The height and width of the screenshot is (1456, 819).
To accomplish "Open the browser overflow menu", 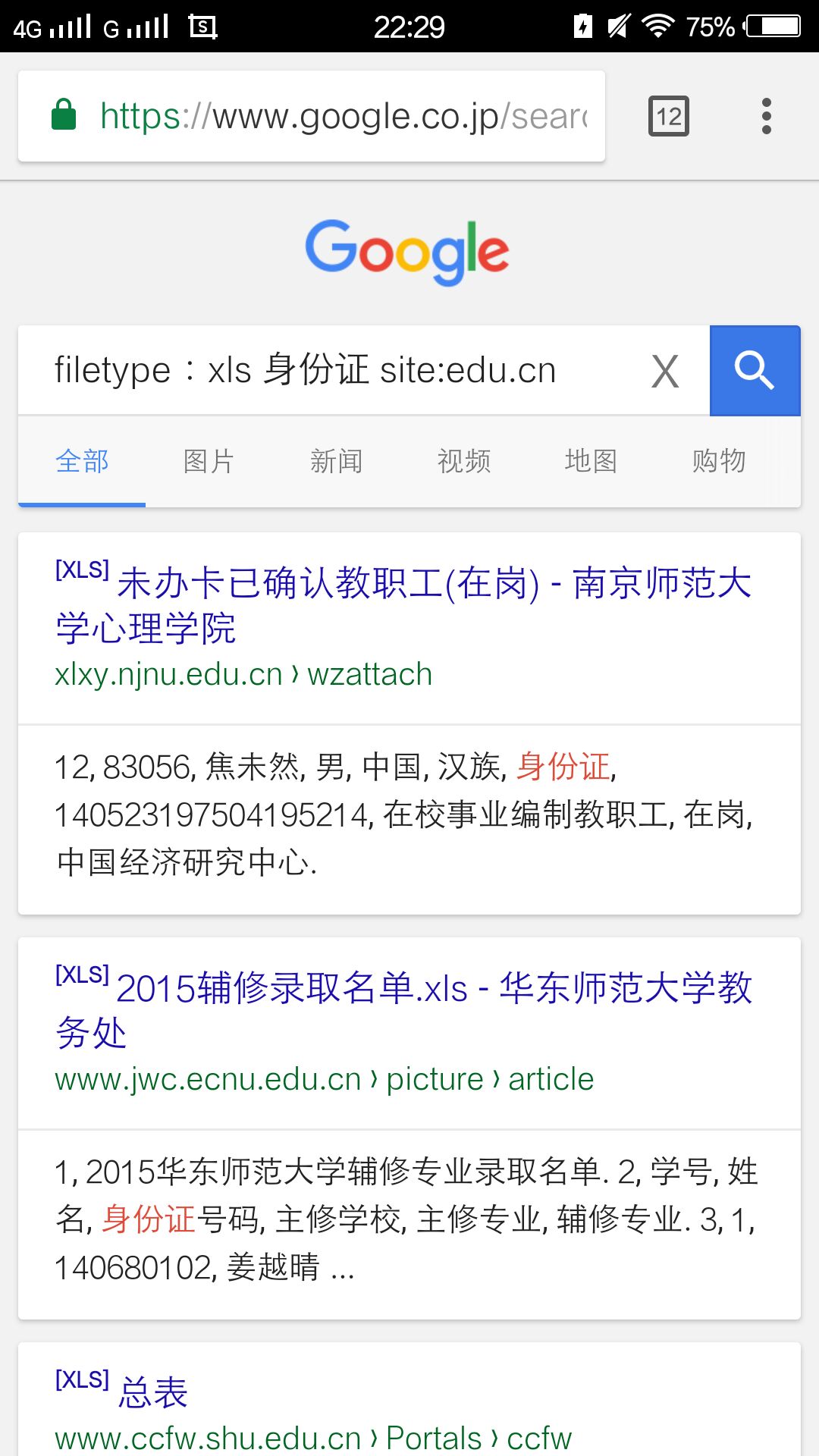I will [766, 116].
